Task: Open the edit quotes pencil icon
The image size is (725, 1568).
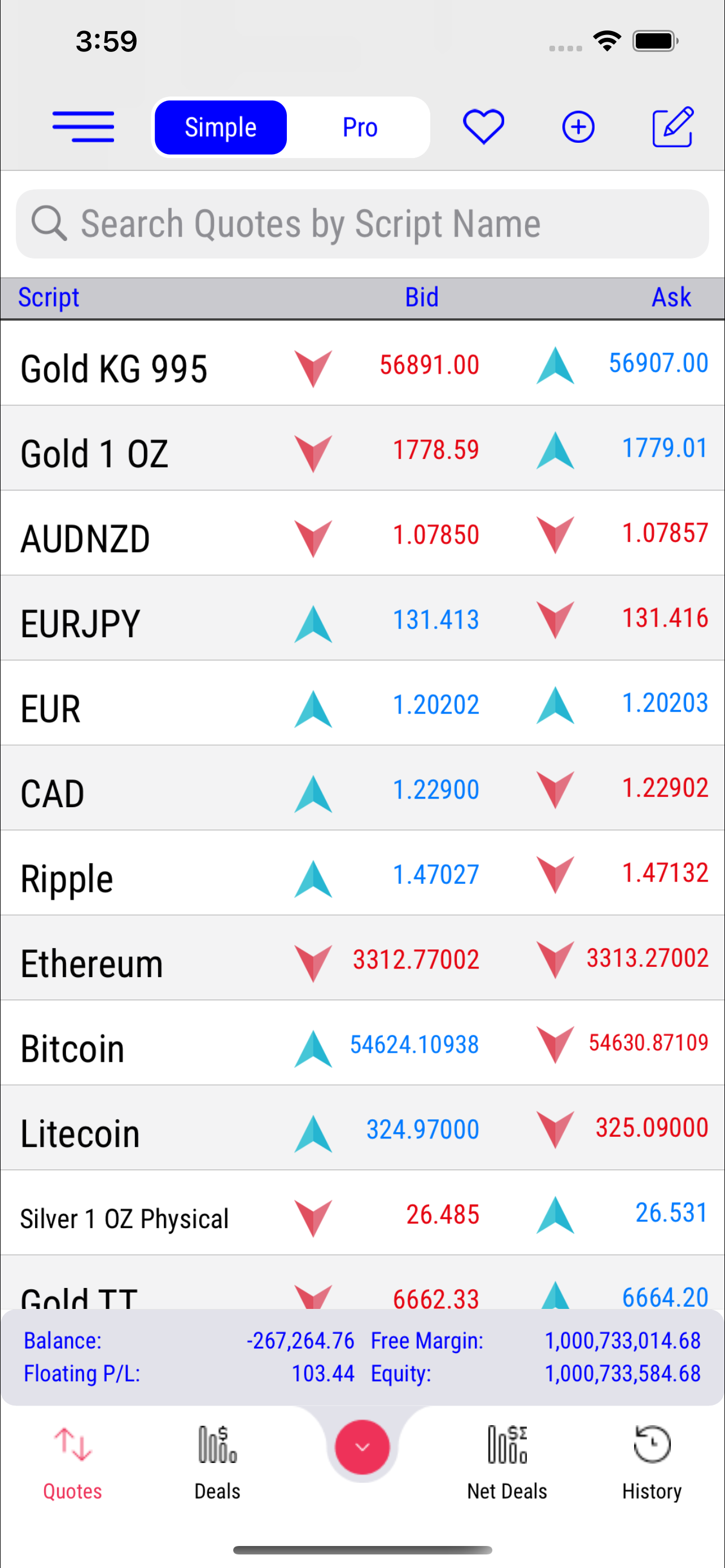Action: (x=673, y=126)
